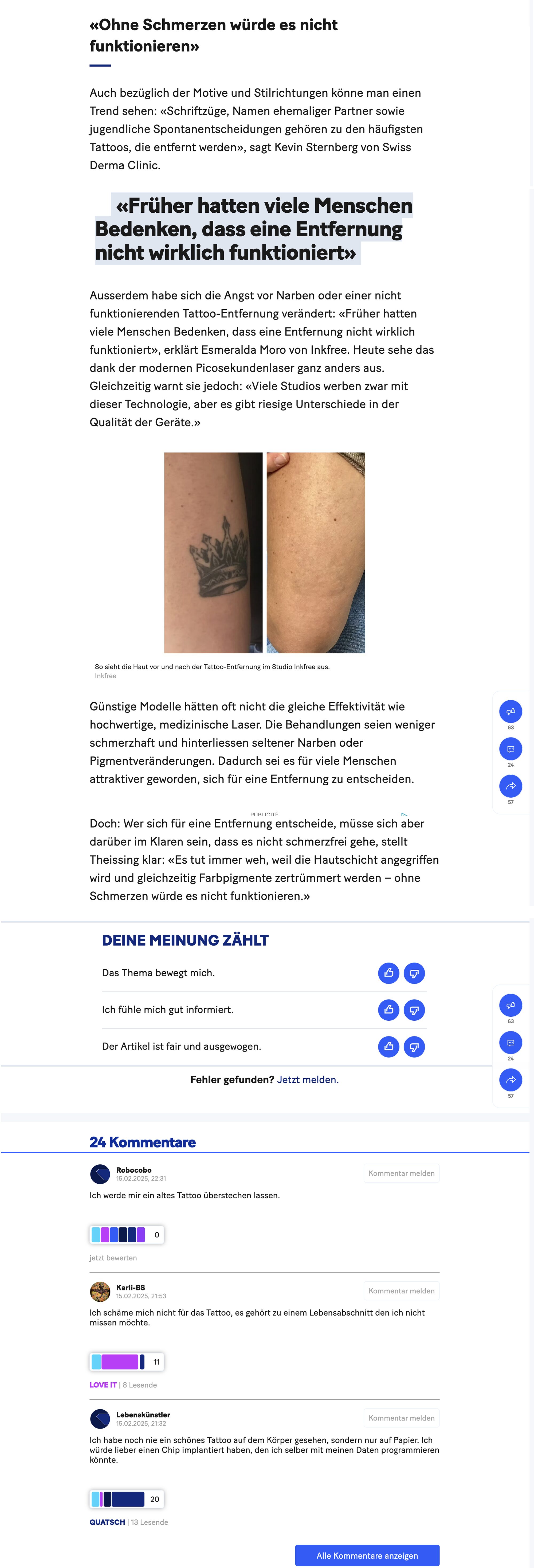The width and height of the screenshot is (534, 1568).
Task: Thumbs down 'Das Thema bewegt mich'
Action: (414, 973)
